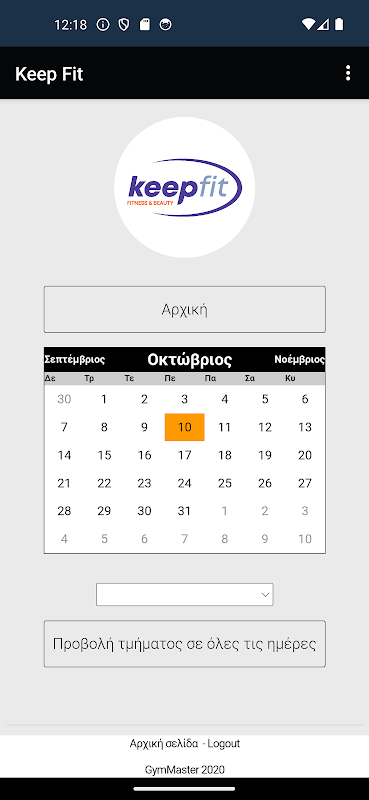The image size is (369, 800).
Task: Open the Αρχική σελίδα footer link
Action: click(163, 743)
